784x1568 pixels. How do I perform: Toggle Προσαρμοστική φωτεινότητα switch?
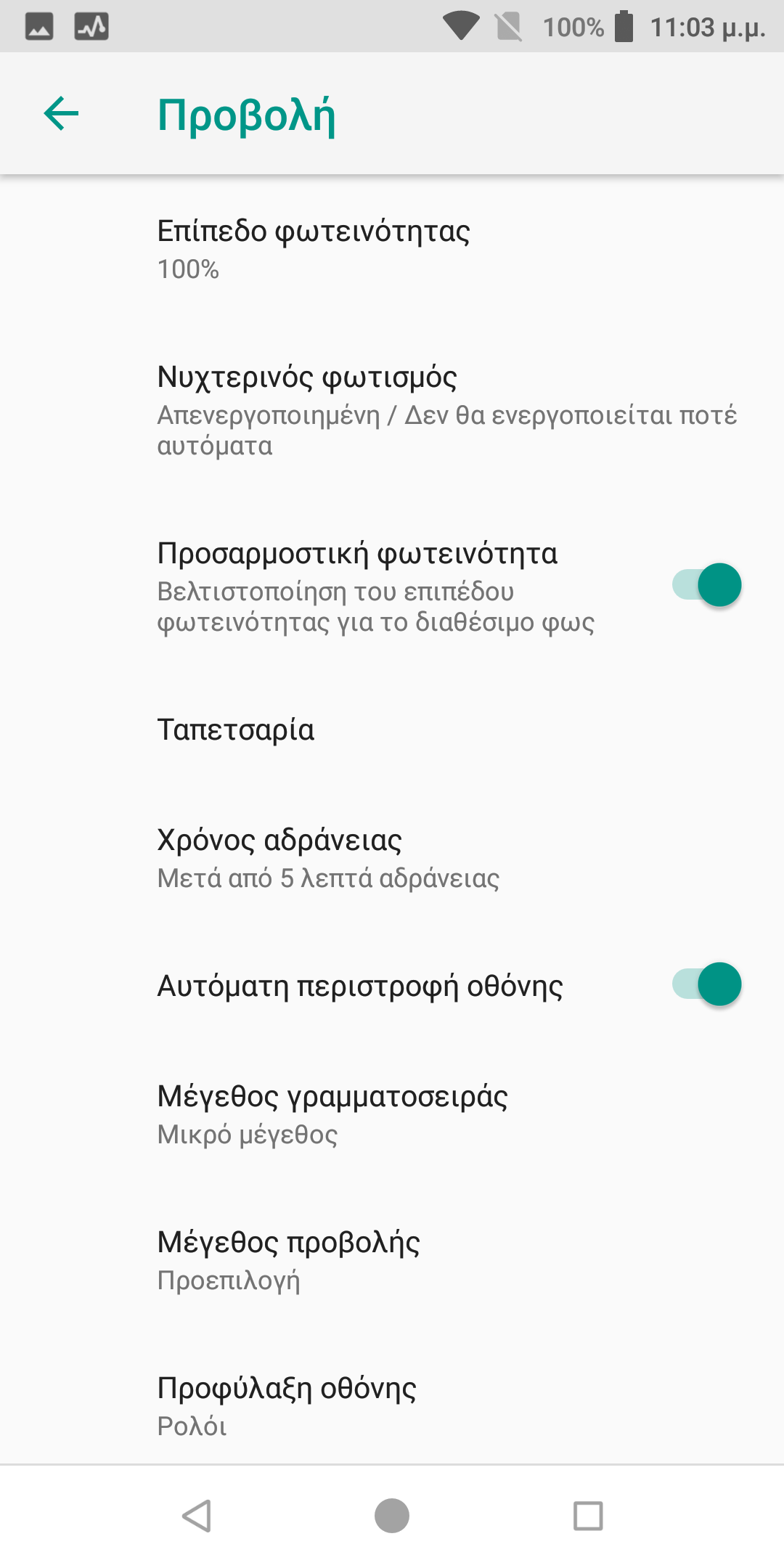click(x=706, y=585)
